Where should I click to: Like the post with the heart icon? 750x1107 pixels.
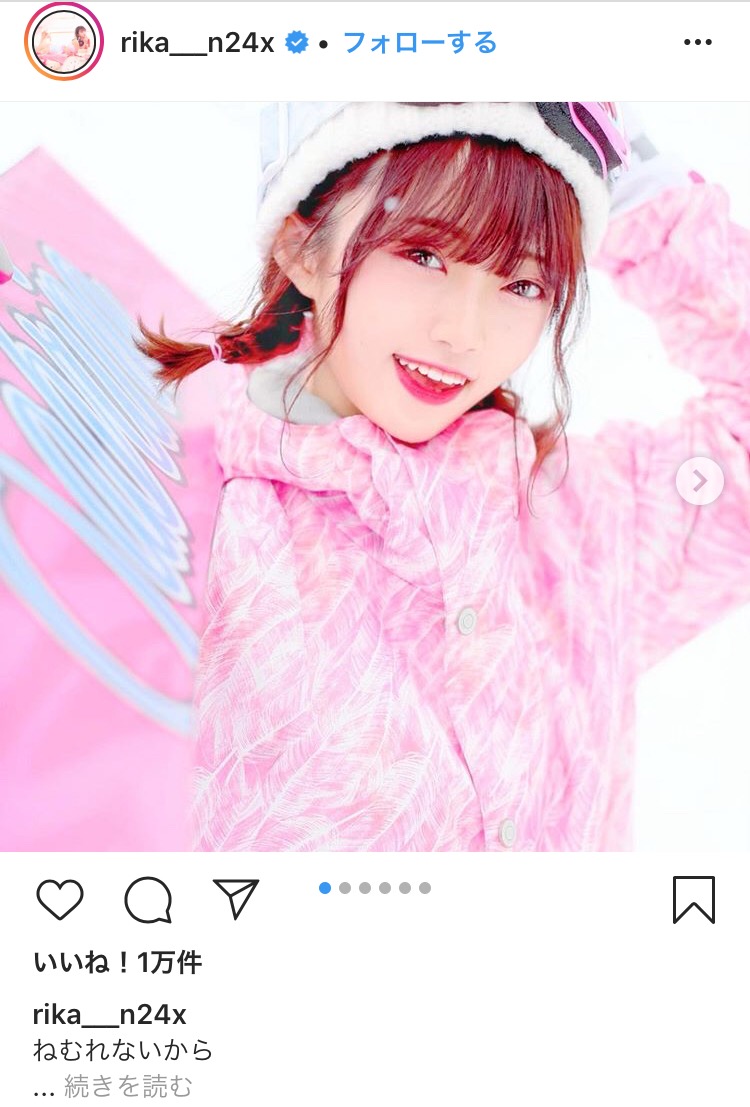(59, 900)
